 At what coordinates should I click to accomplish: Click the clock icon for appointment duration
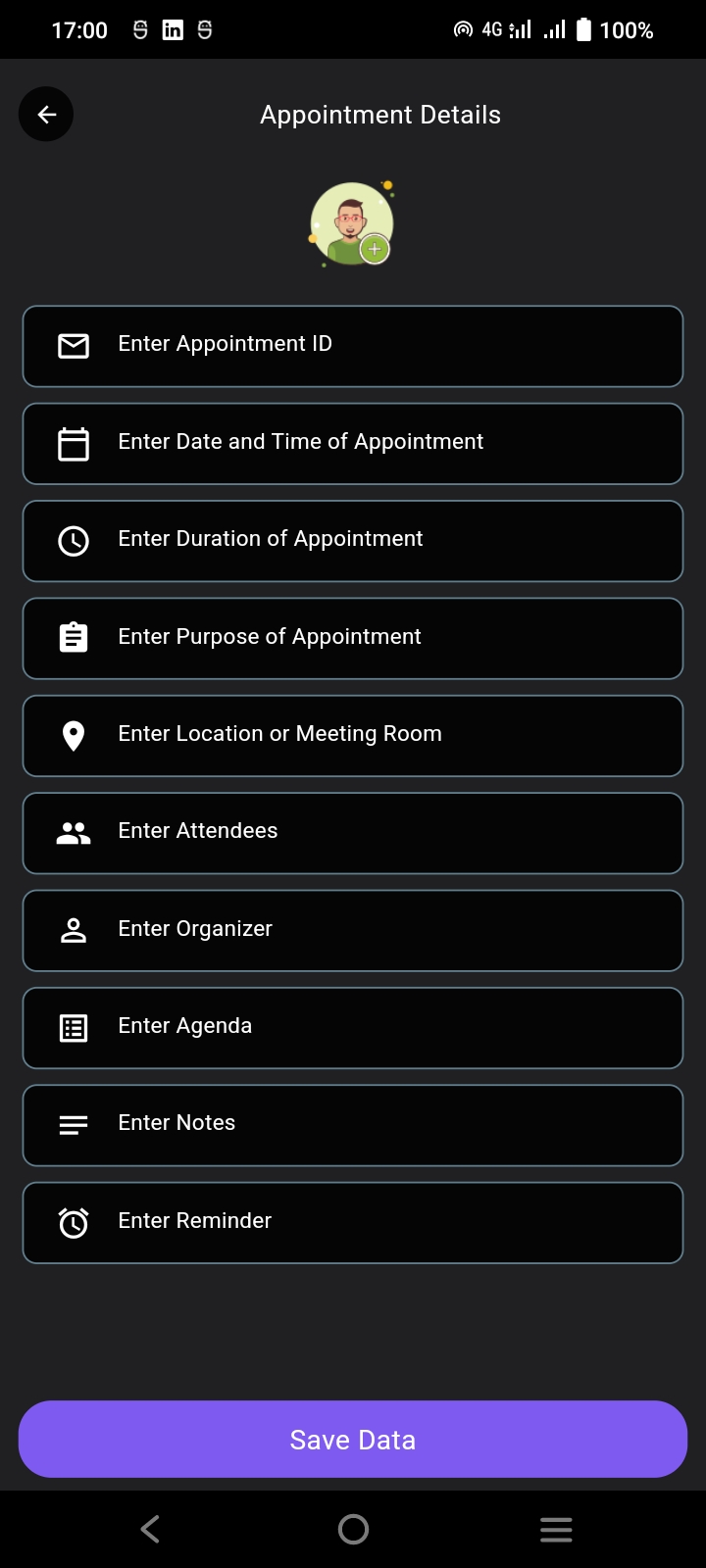73,540
